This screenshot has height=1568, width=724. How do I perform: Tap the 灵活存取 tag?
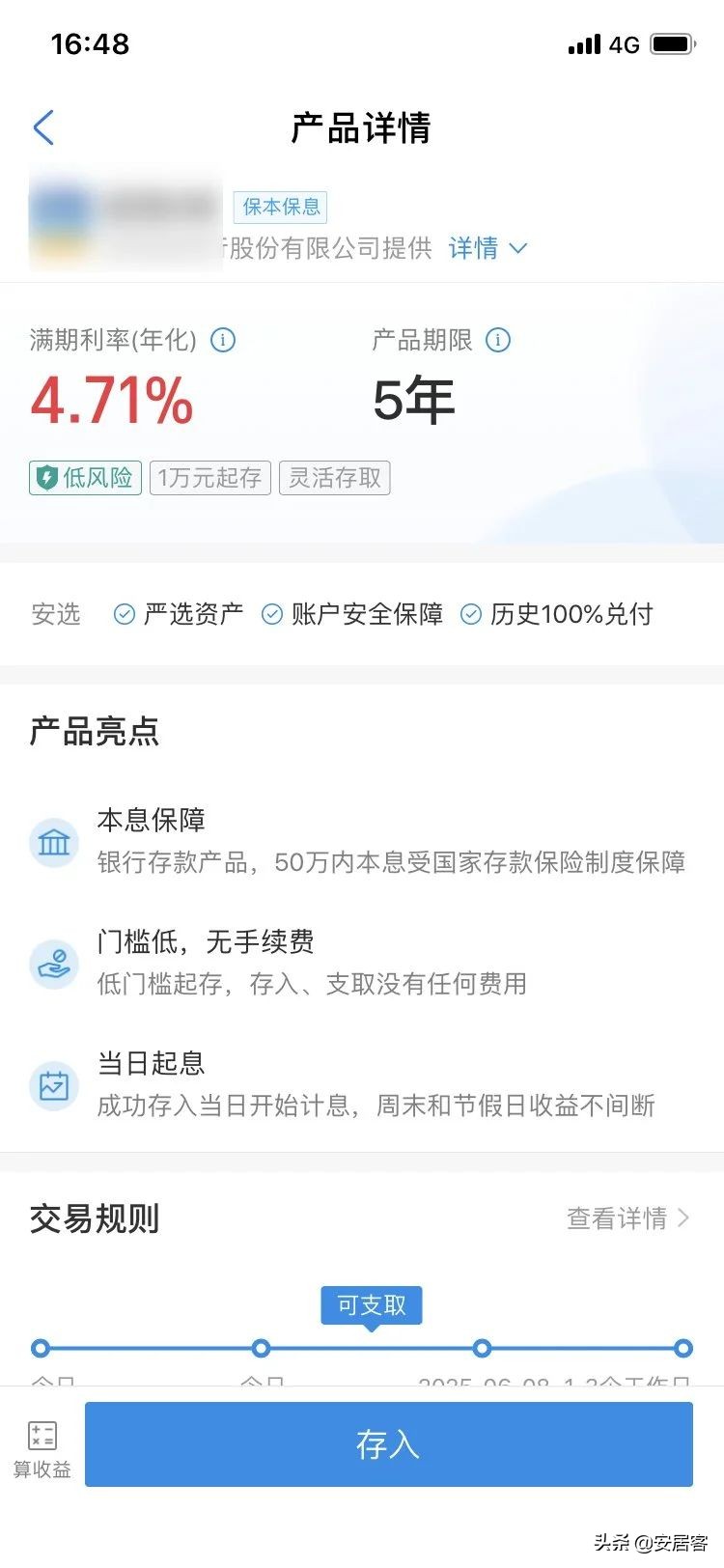pos(334,478)
